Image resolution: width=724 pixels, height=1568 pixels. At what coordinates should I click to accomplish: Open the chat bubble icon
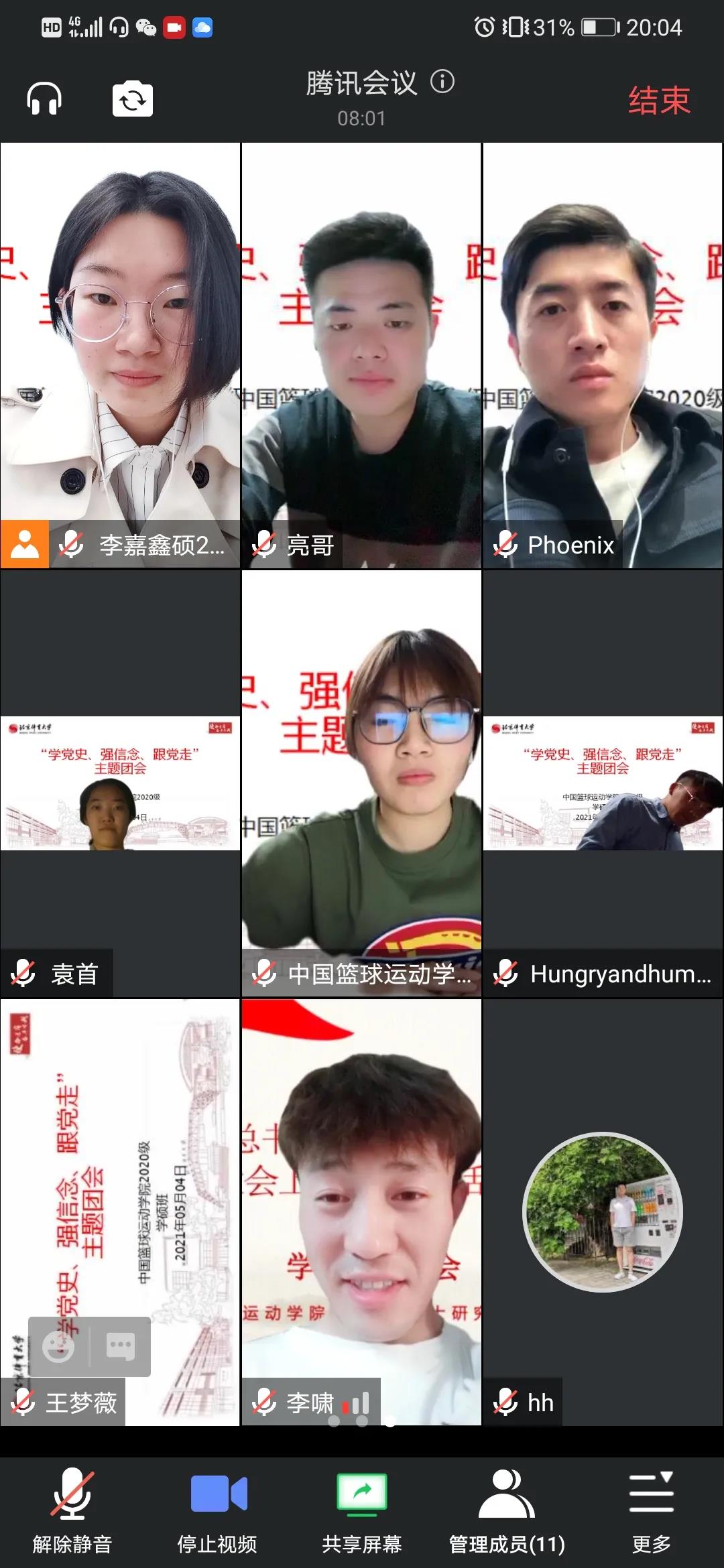[x=121, y=1346]
